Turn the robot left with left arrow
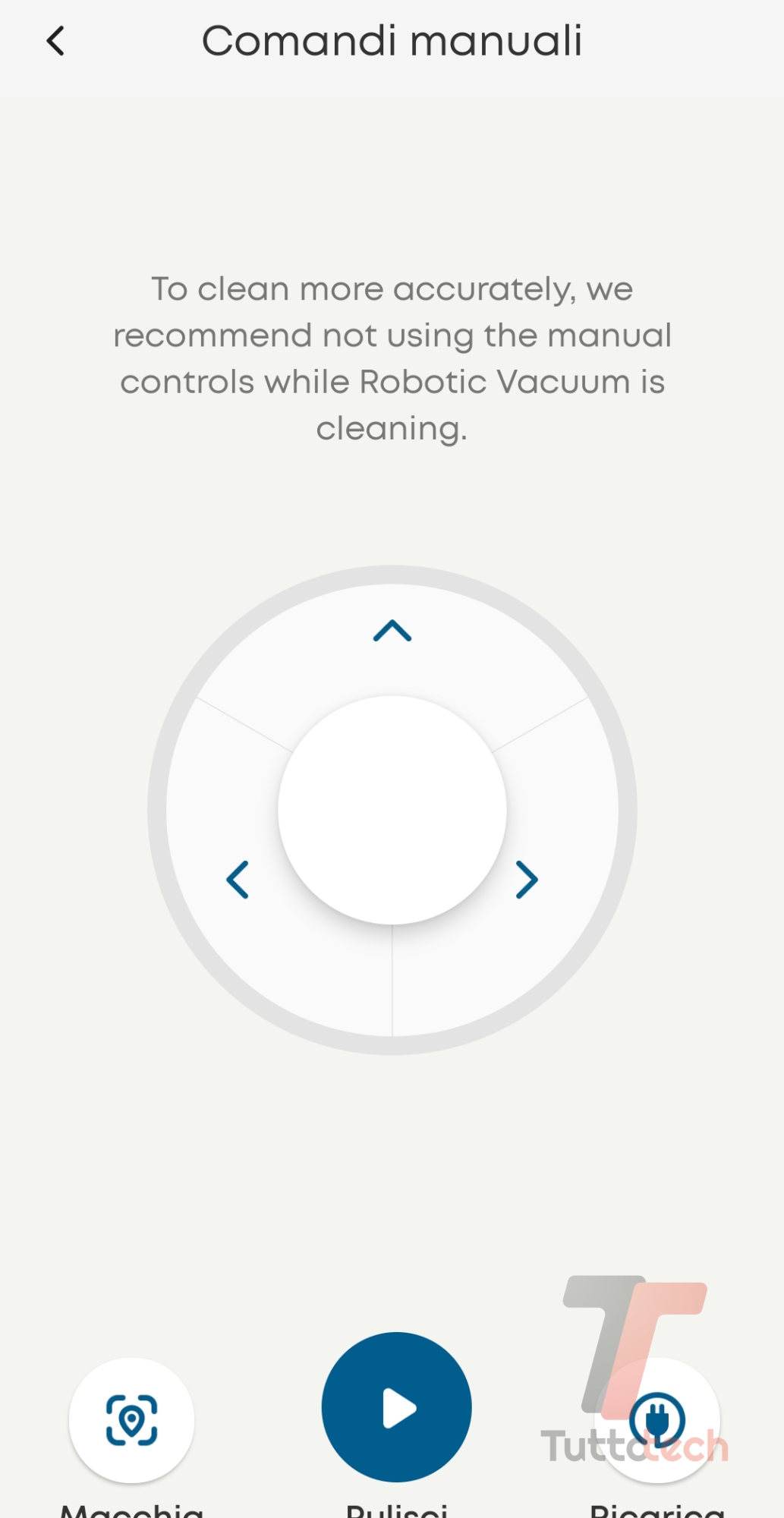784x1518 pixels. click(x=238, y=880)
